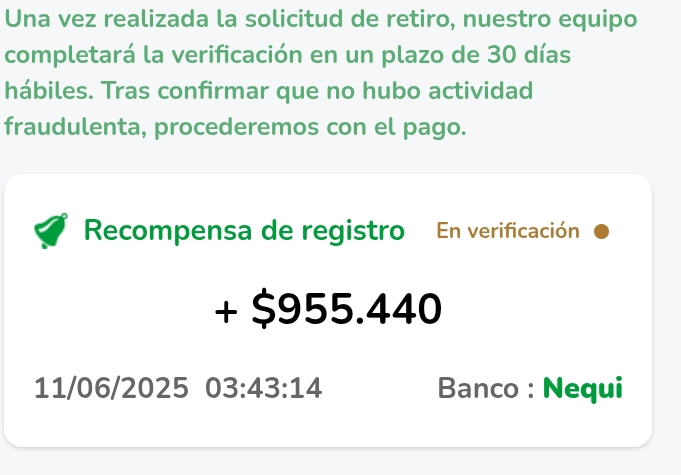The image size is (681, 475).
Task: Open the Recompensa de registro withdrawal card
Action: click(328, 310)
